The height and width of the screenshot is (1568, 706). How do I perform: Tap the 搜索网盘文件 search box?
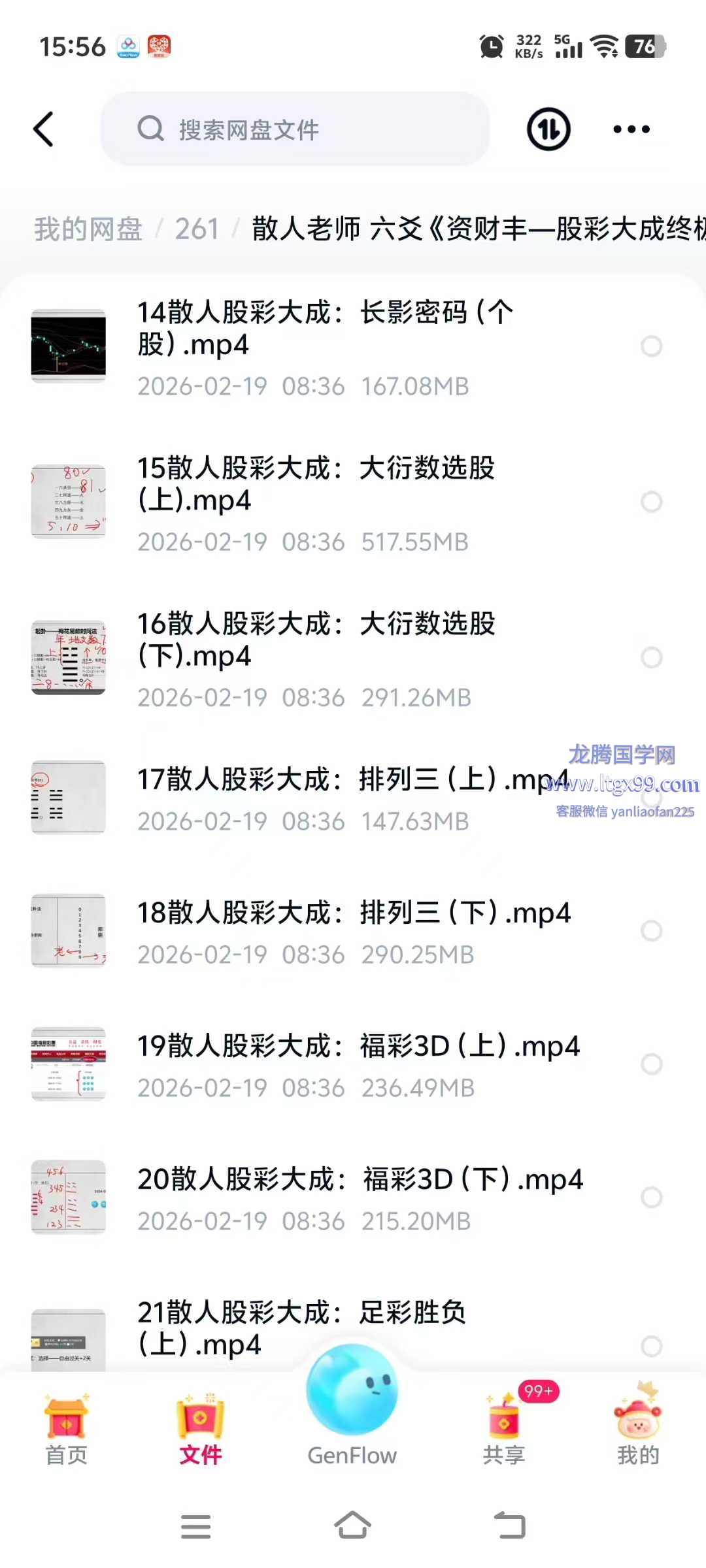(x=294, y=129)
